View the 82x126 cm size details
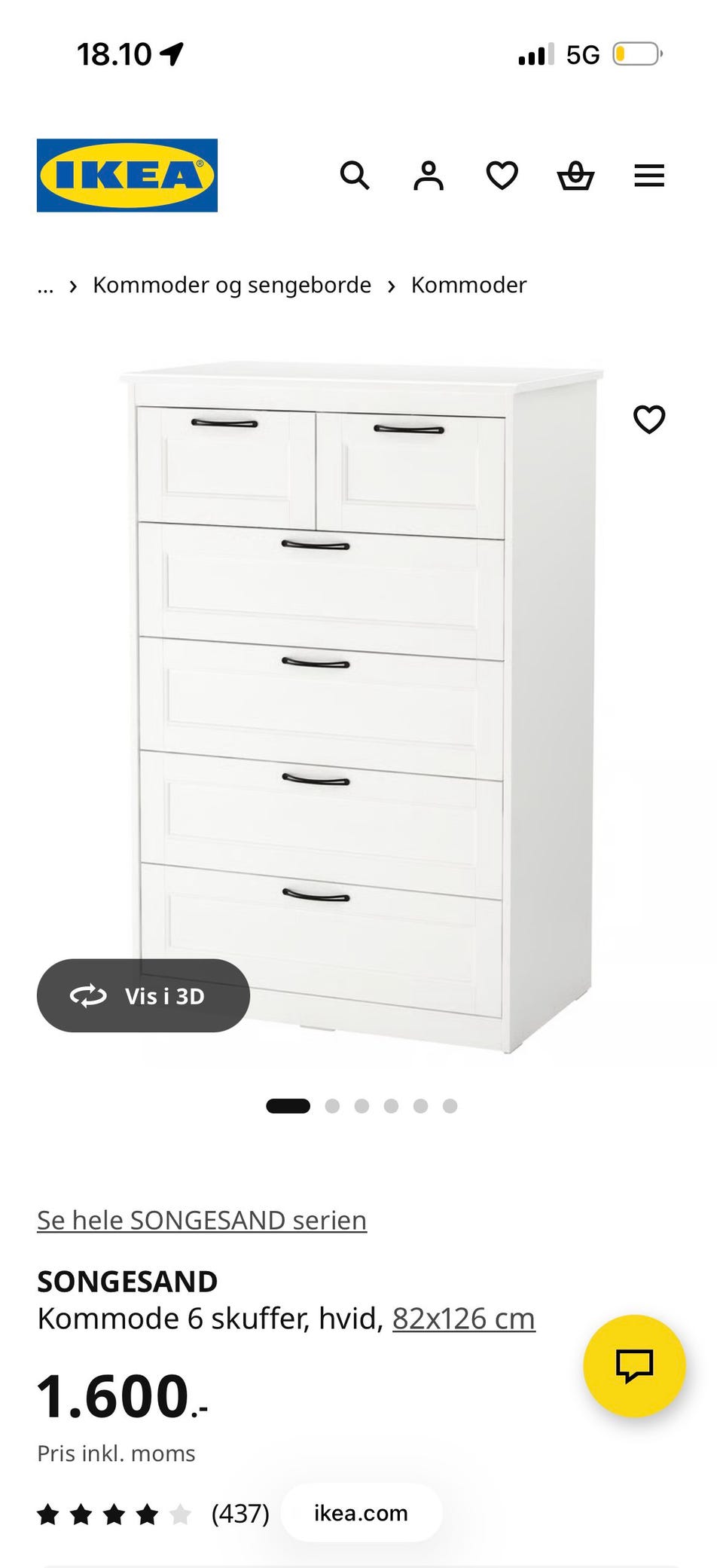This screenshot has height=1568, width=723. [x=464, y=1319]
